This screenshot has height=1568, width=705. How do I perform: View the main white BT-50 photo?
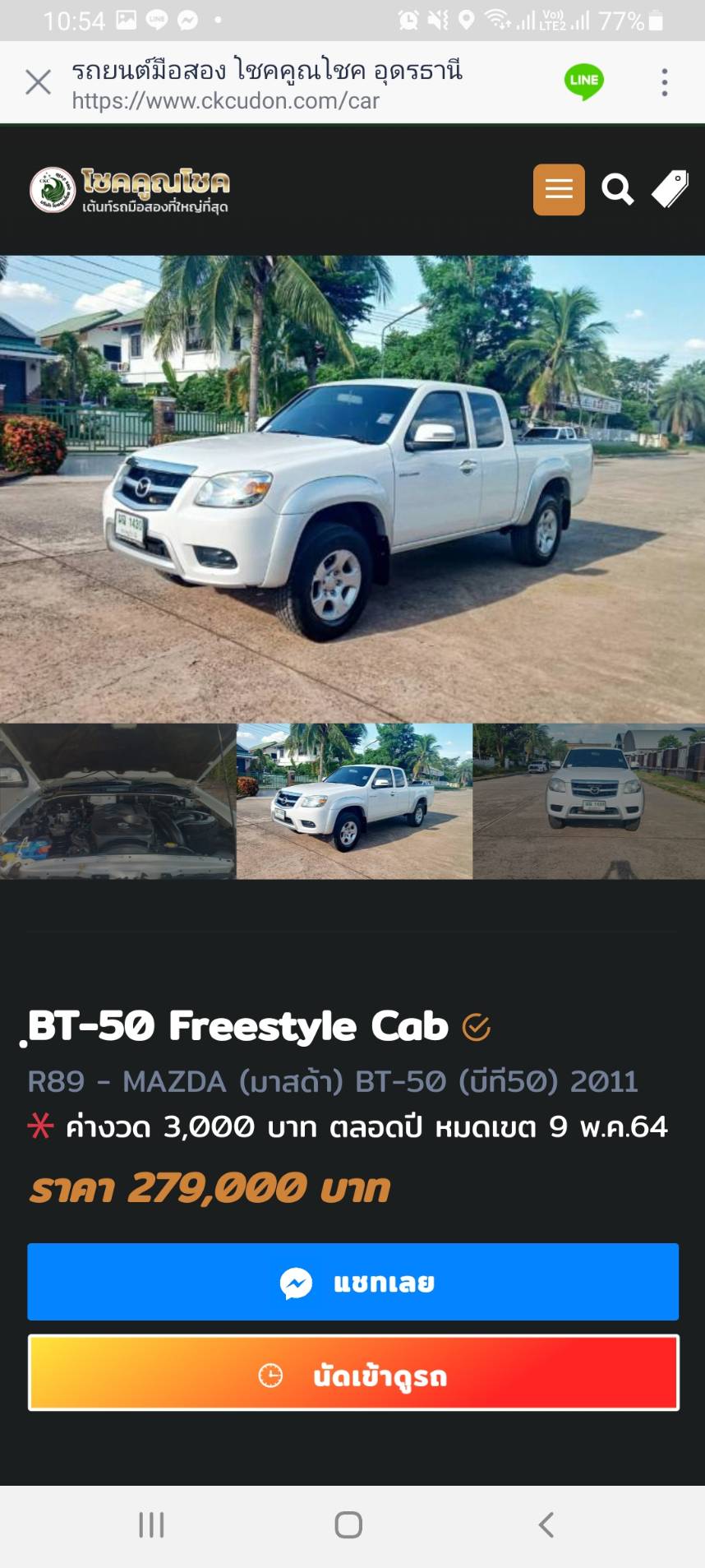(352, 488)
